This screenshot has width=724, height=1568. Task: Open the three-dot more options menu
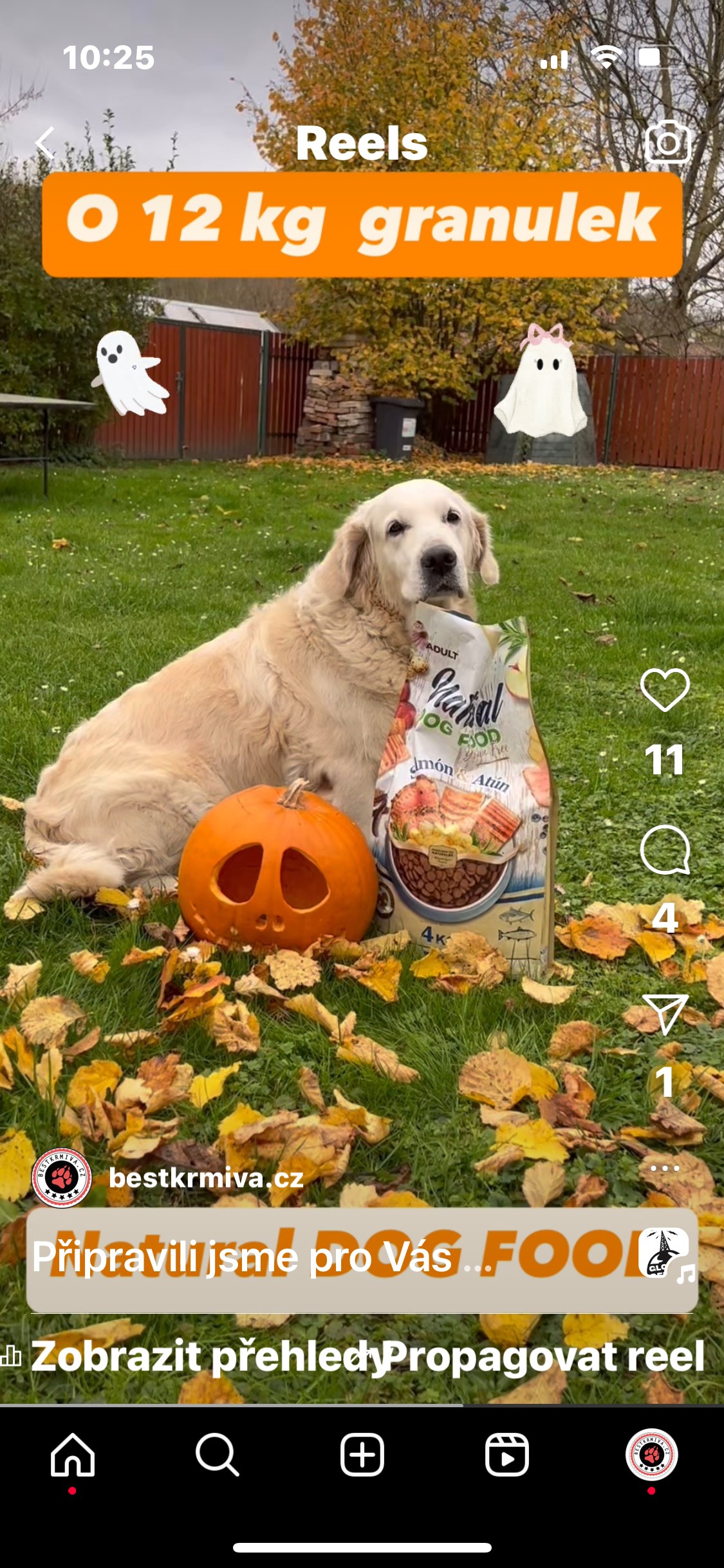[665, 1168]
